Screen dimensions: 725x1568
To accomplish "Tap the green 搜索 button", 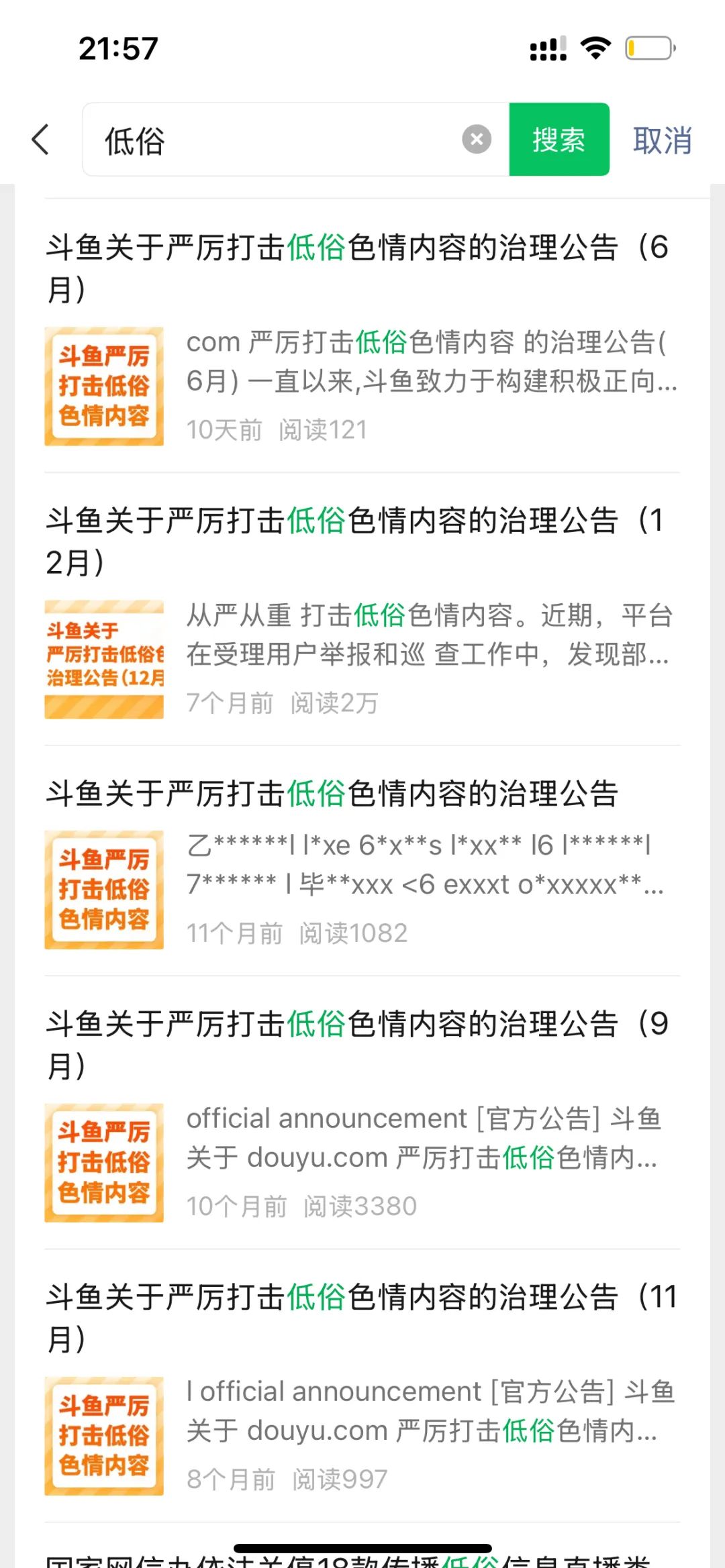I will pos(559,140).
